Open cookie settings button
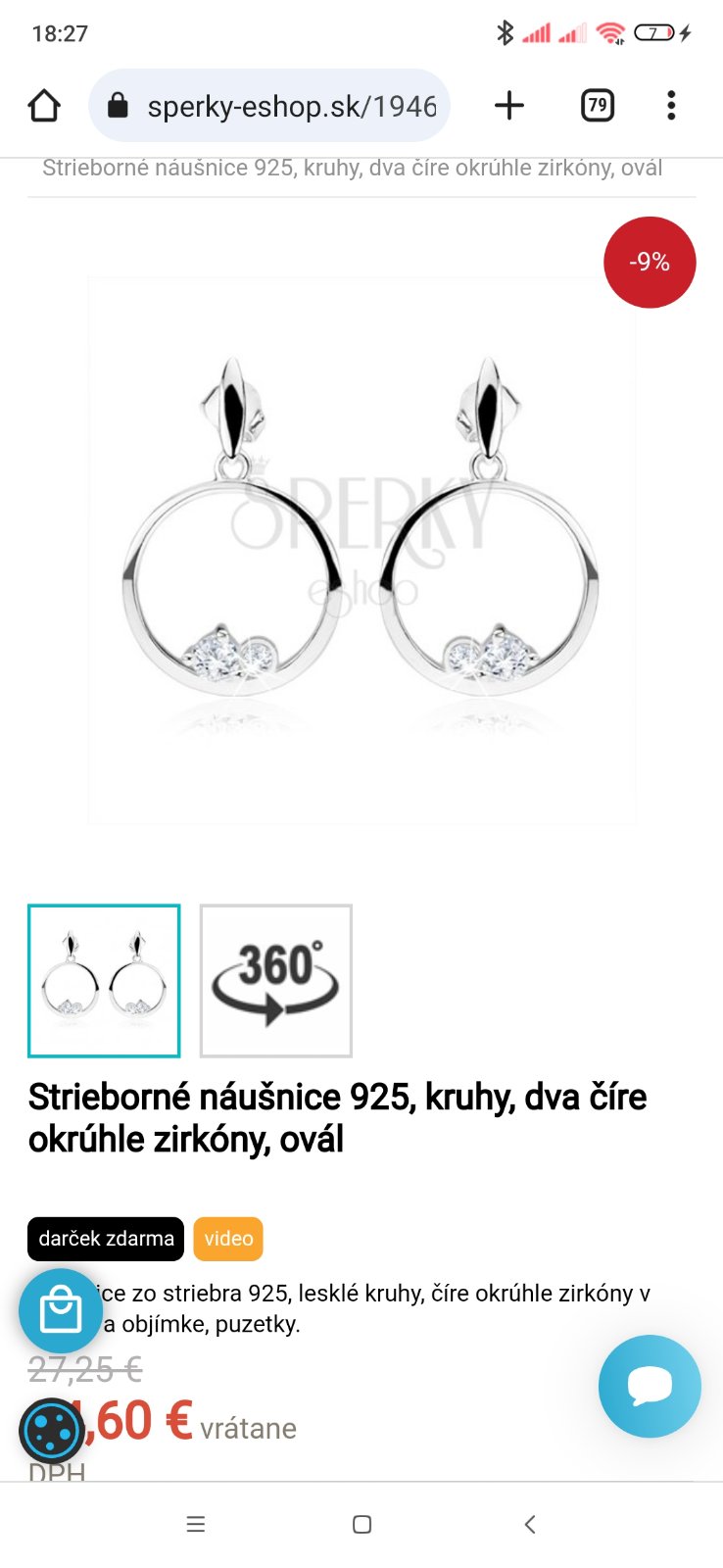 51,1432
